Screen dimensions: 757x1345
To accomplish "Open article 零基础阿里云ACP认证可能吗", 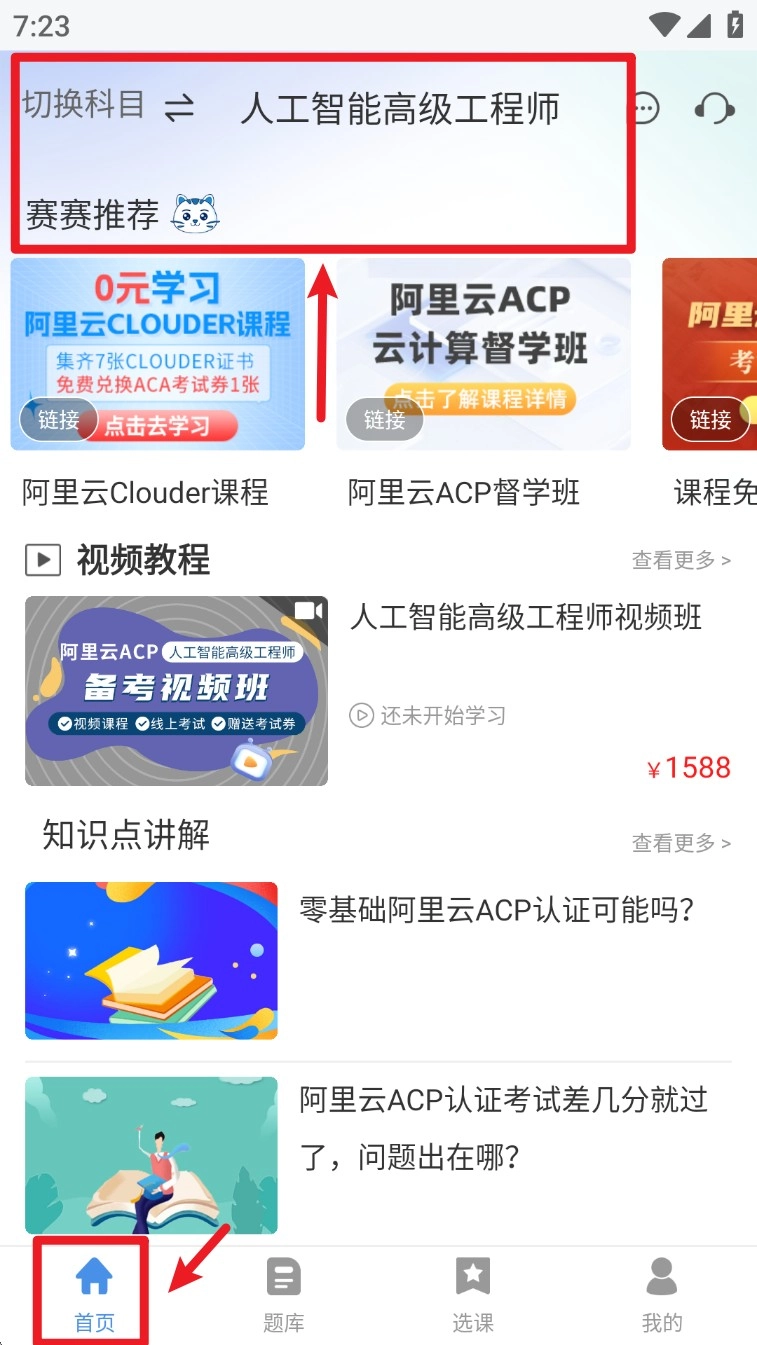I will coord(497,910).
